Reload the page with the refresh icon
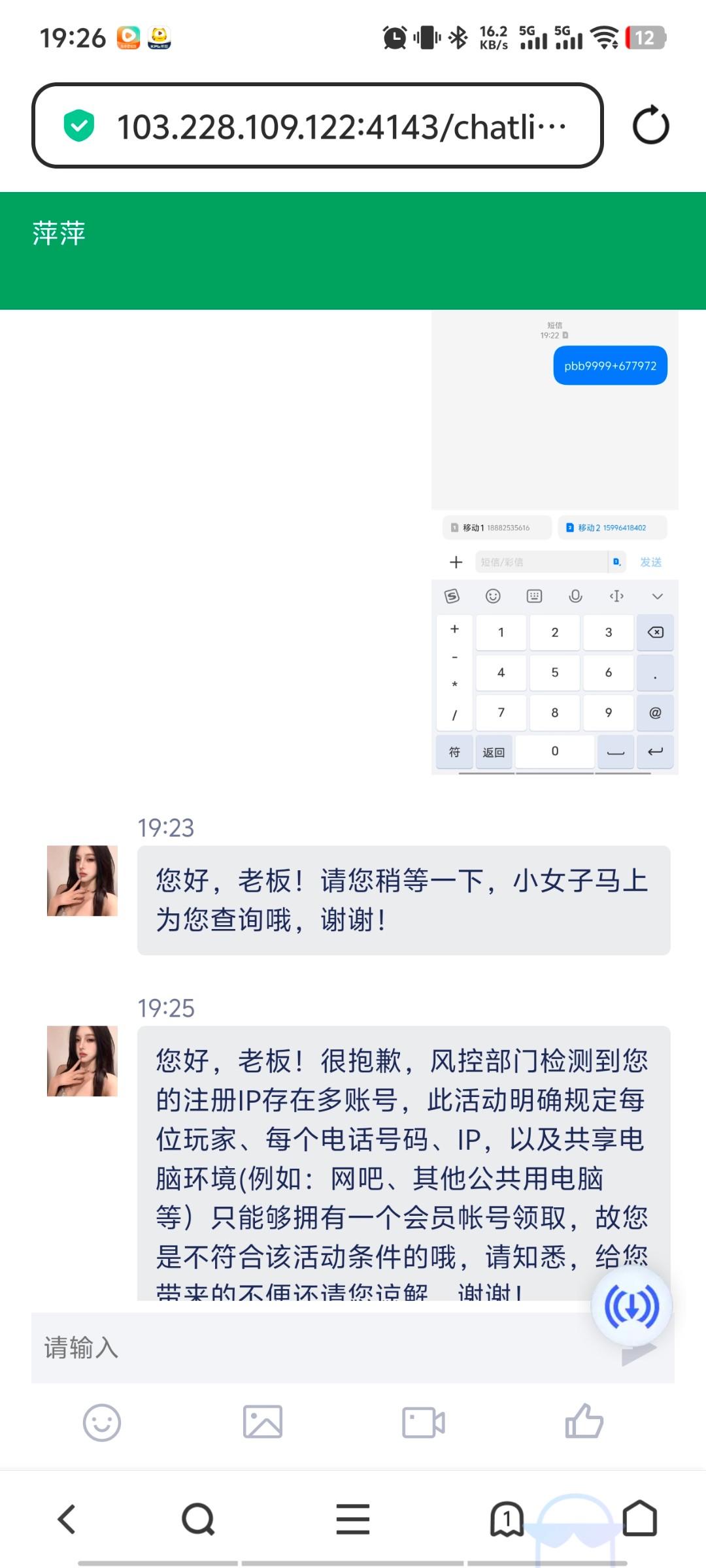The image size is (706, 1568). (x=650, y=125)
